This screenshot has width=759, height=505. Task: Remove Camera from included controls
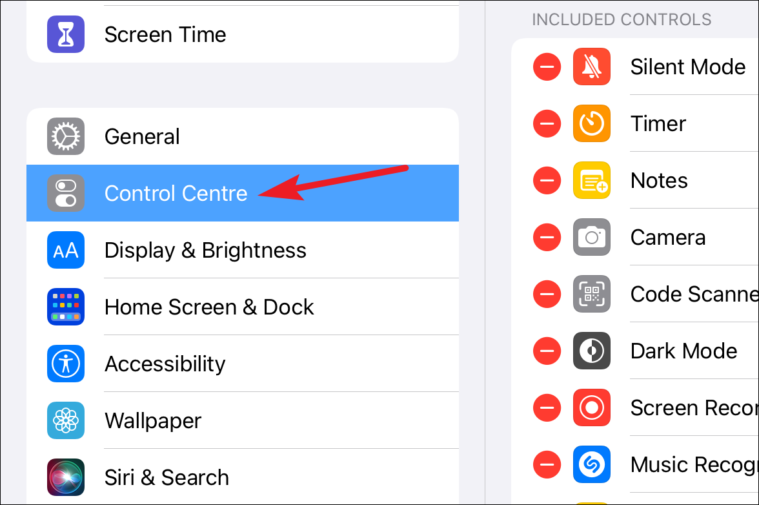(546, 238)
